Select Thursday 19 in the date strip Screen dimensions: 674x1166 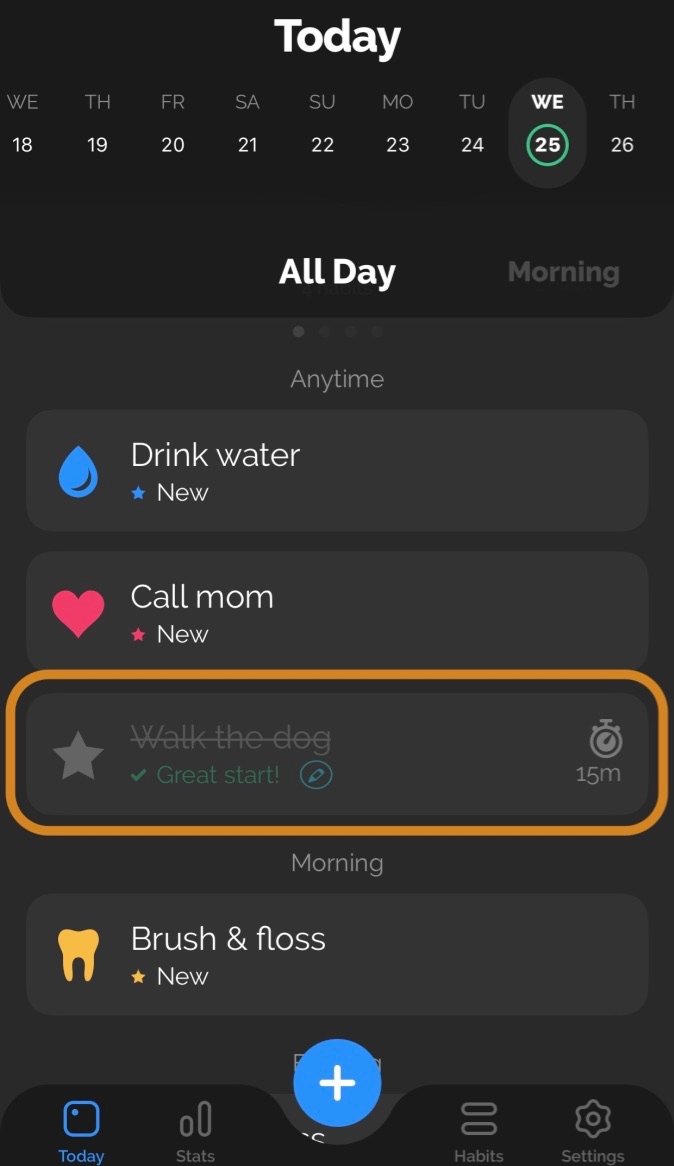[97, 123]
